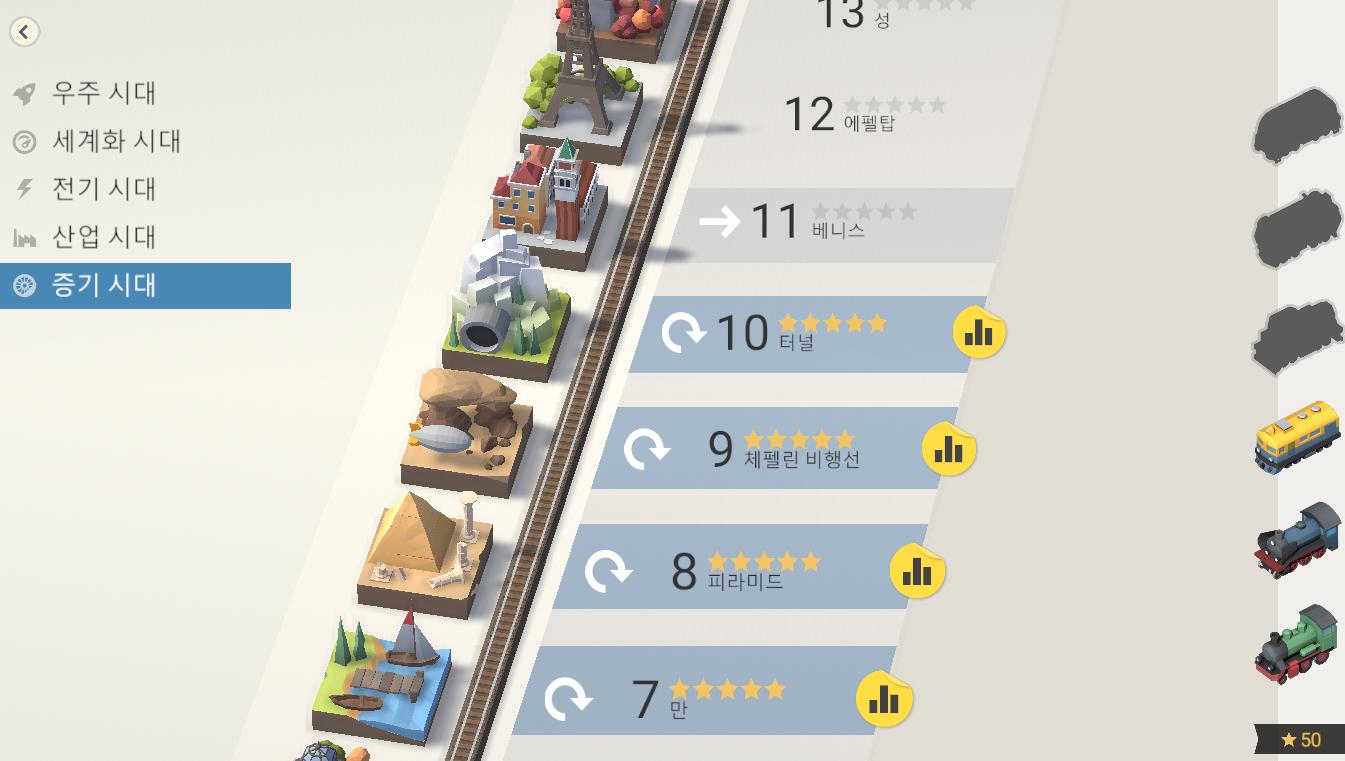Pick the green steam locomotive
The height and width of the screenshot is (761, 1345).
[x=1297, y=644]
